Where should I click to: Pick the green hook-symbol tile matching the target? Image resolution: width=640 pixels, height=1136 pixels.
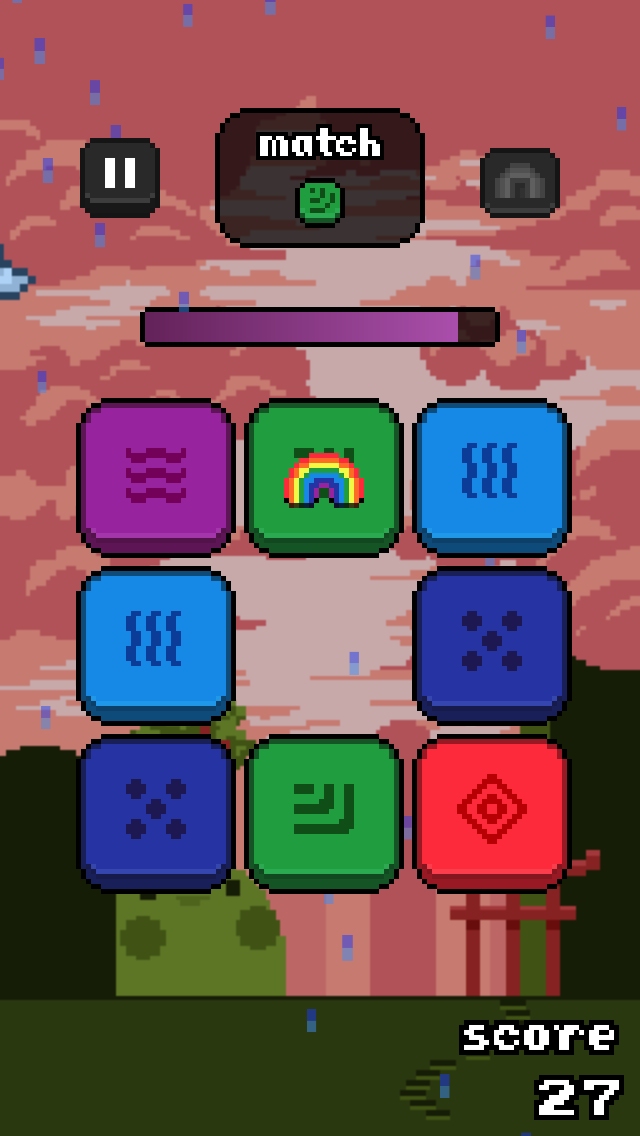tap(324, 814)
